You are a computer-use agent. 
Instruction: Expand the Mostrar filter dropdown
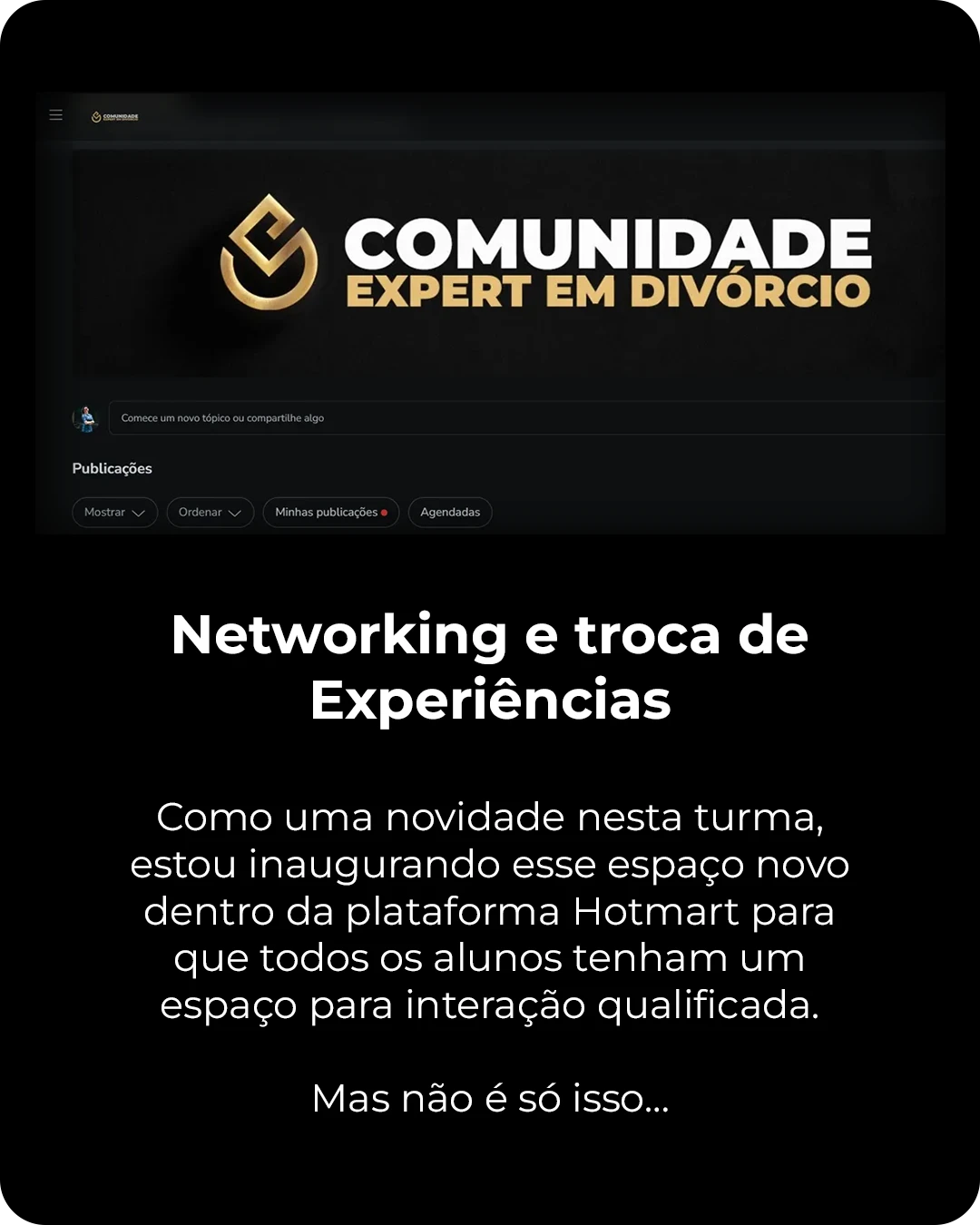coord(114,512)
